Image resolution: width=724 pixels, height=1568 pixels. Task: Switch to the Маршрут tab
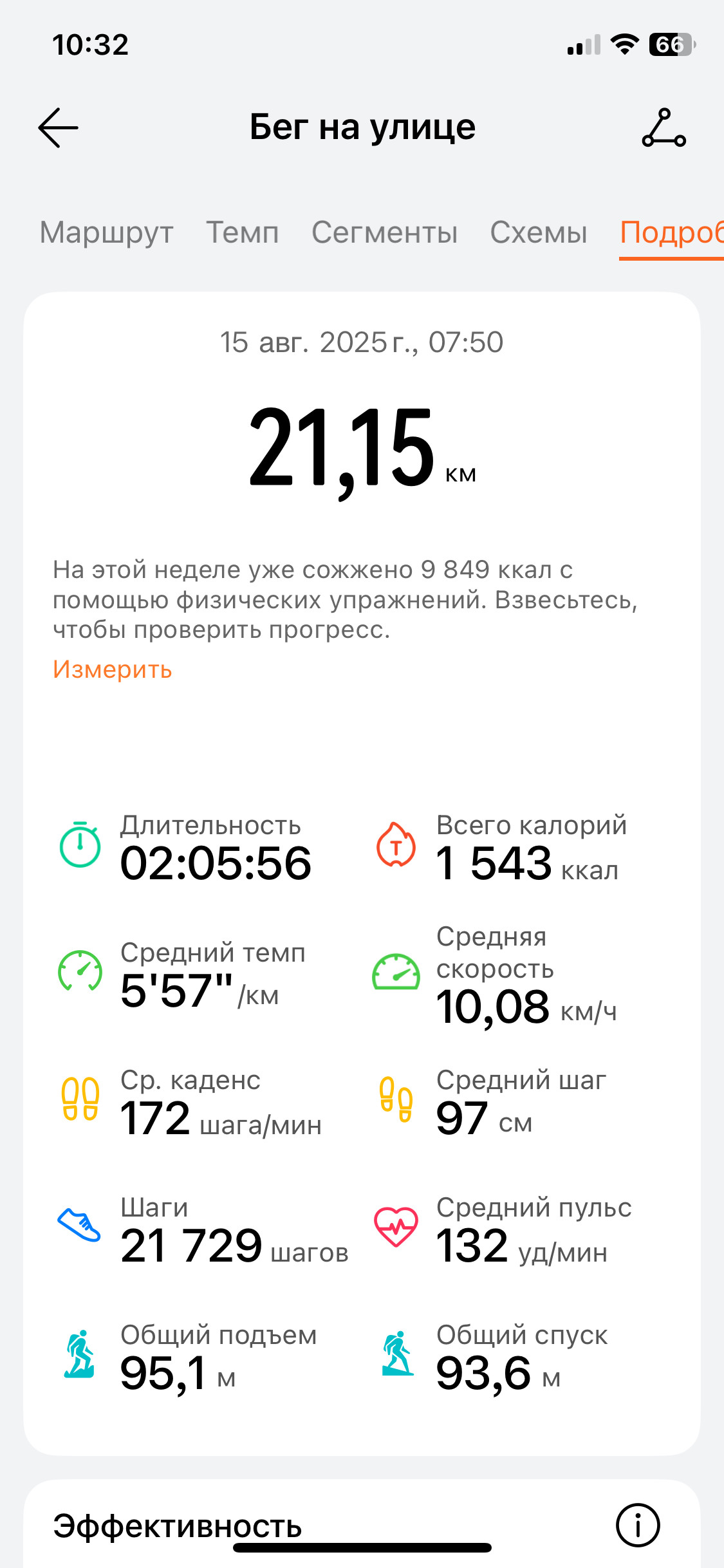click(x=107, y=232)
